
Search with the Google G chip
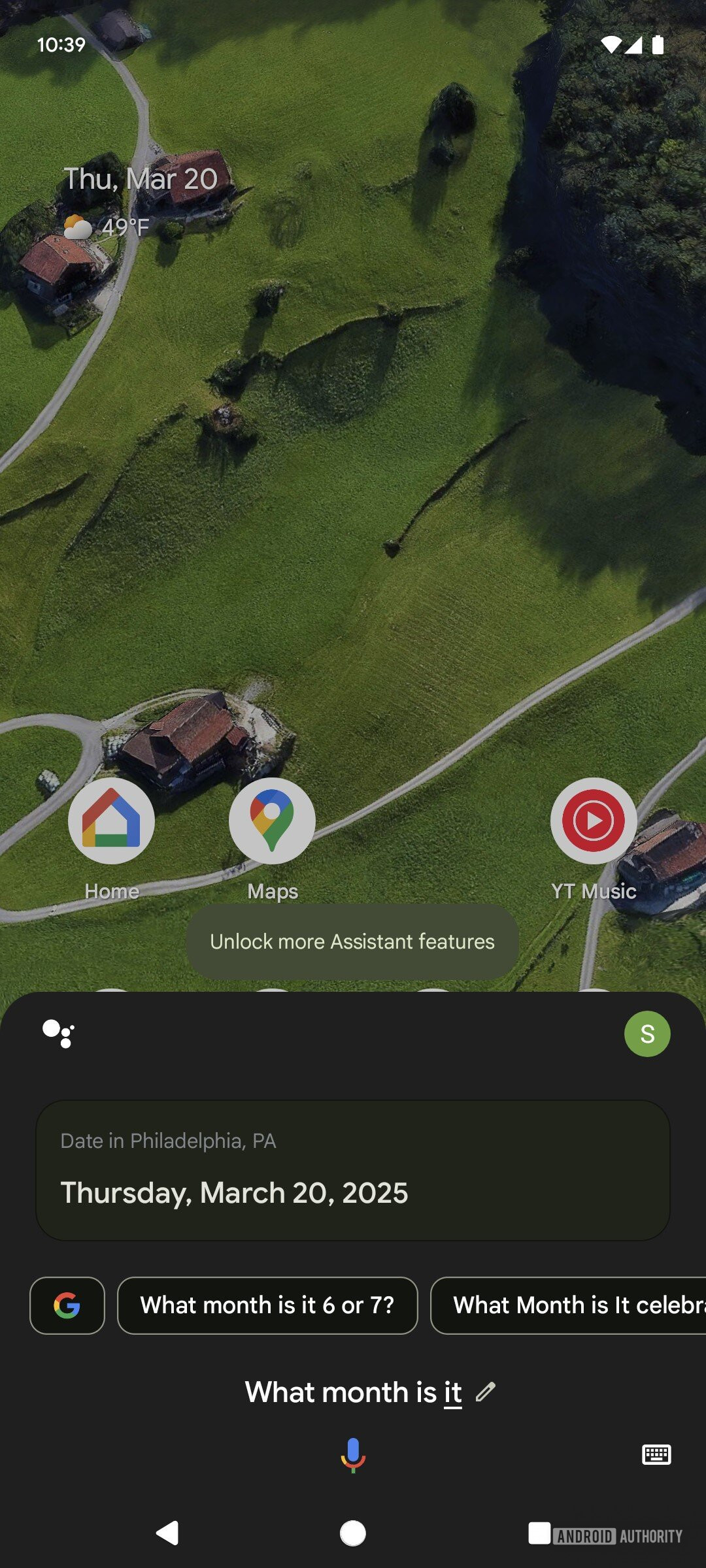pos(67,1305)
